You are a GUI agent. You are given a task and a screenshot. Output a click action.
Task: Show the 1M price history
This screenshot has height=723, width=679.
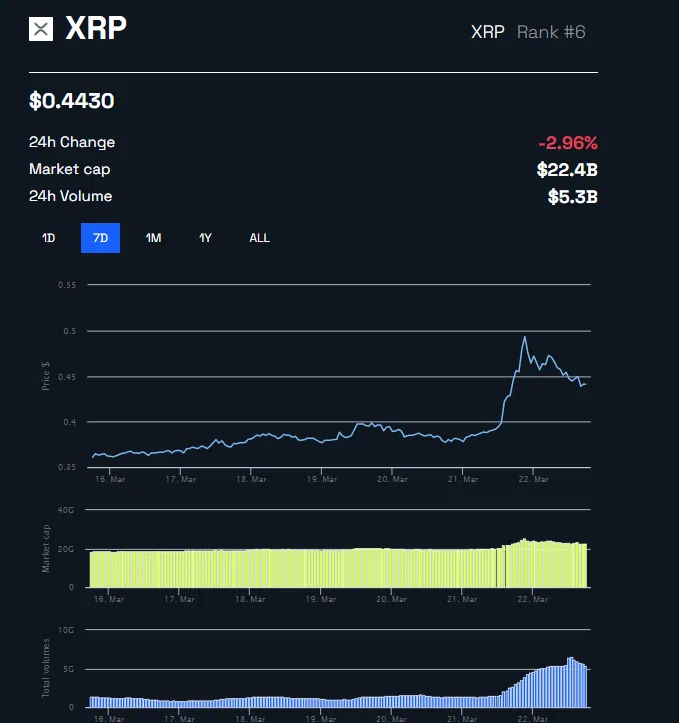point(153,238)
